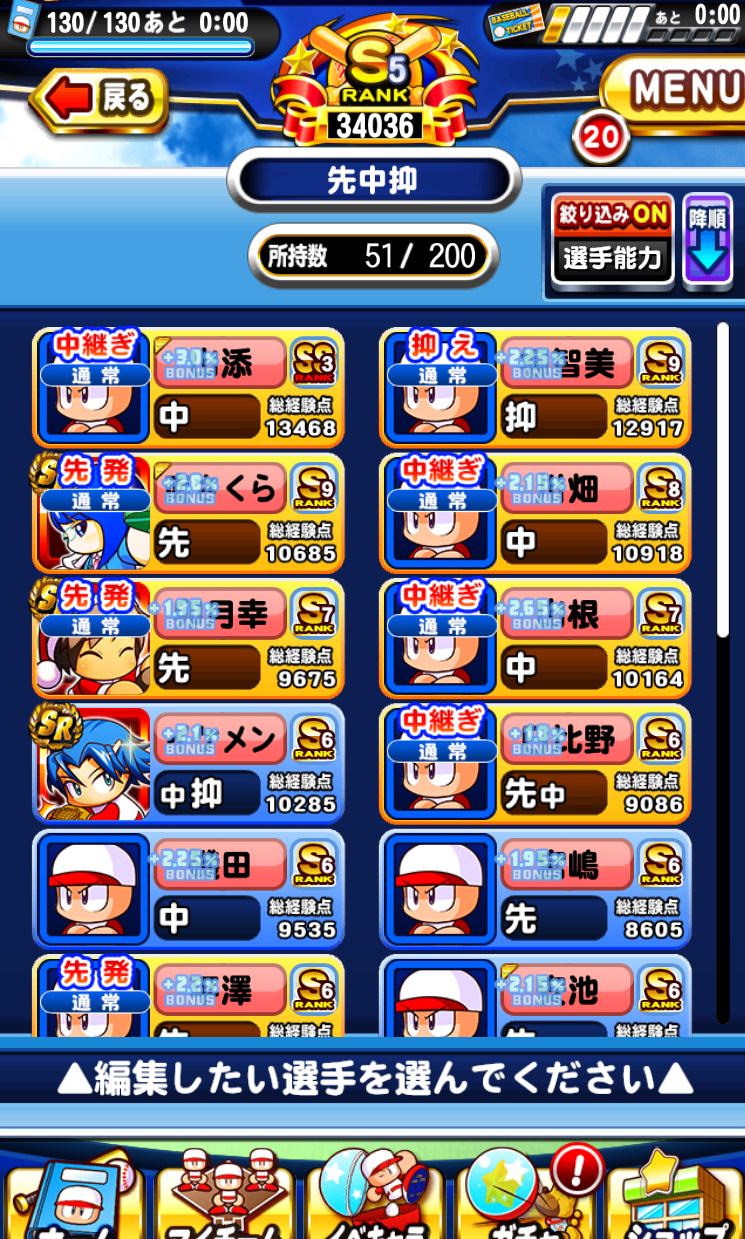Choose the 先発 player くら with 10685 points
745x1239 pixels.
click(x=188, y=512)
